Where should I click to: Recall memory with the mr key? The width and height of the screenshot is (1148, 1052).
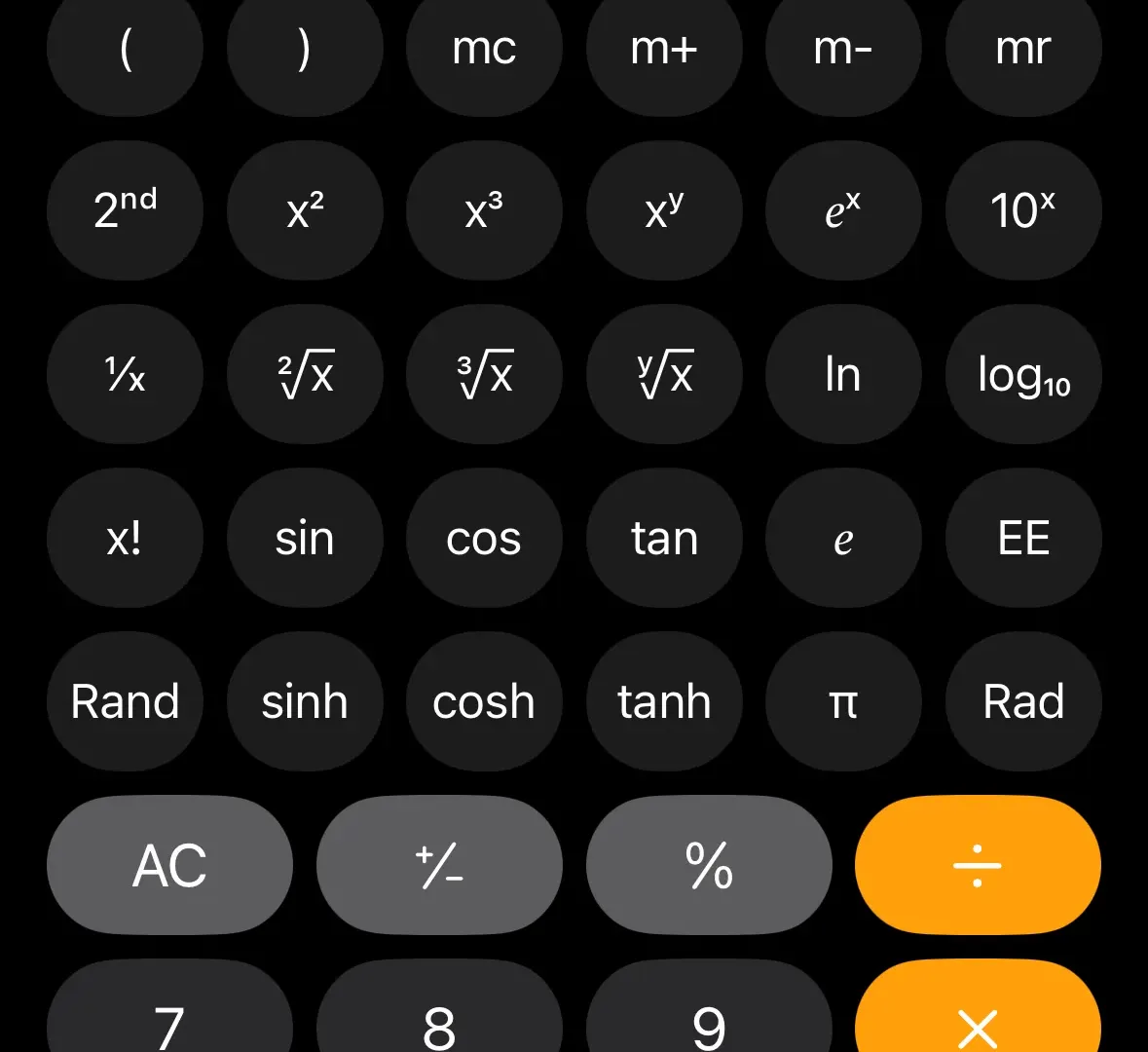tap(1023, 49)
